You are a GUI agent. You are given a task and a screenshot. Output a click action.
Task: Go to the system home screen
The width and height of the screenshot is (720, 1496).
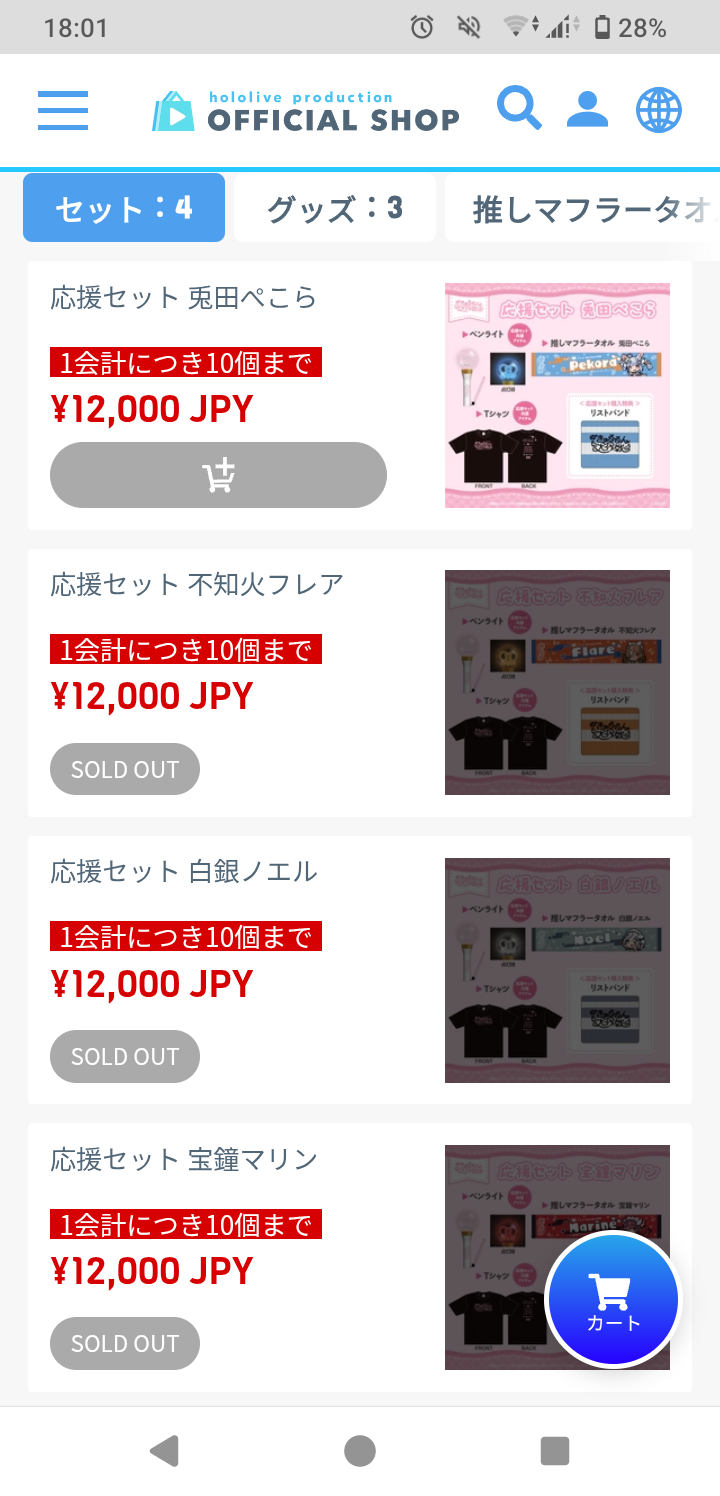tap(360, 1450)
